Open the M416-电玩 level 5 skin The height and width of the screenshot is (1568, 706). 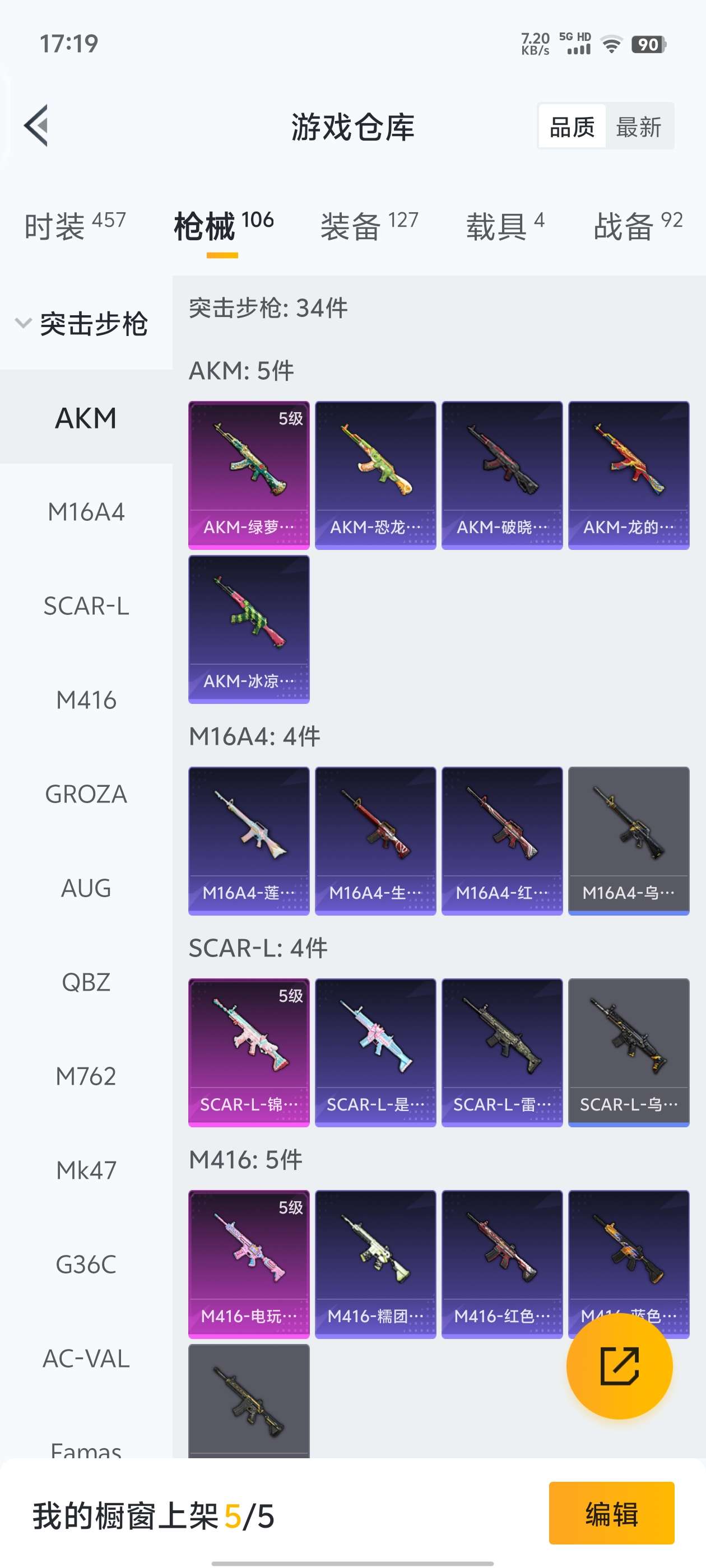click(x=249, y=1264)
